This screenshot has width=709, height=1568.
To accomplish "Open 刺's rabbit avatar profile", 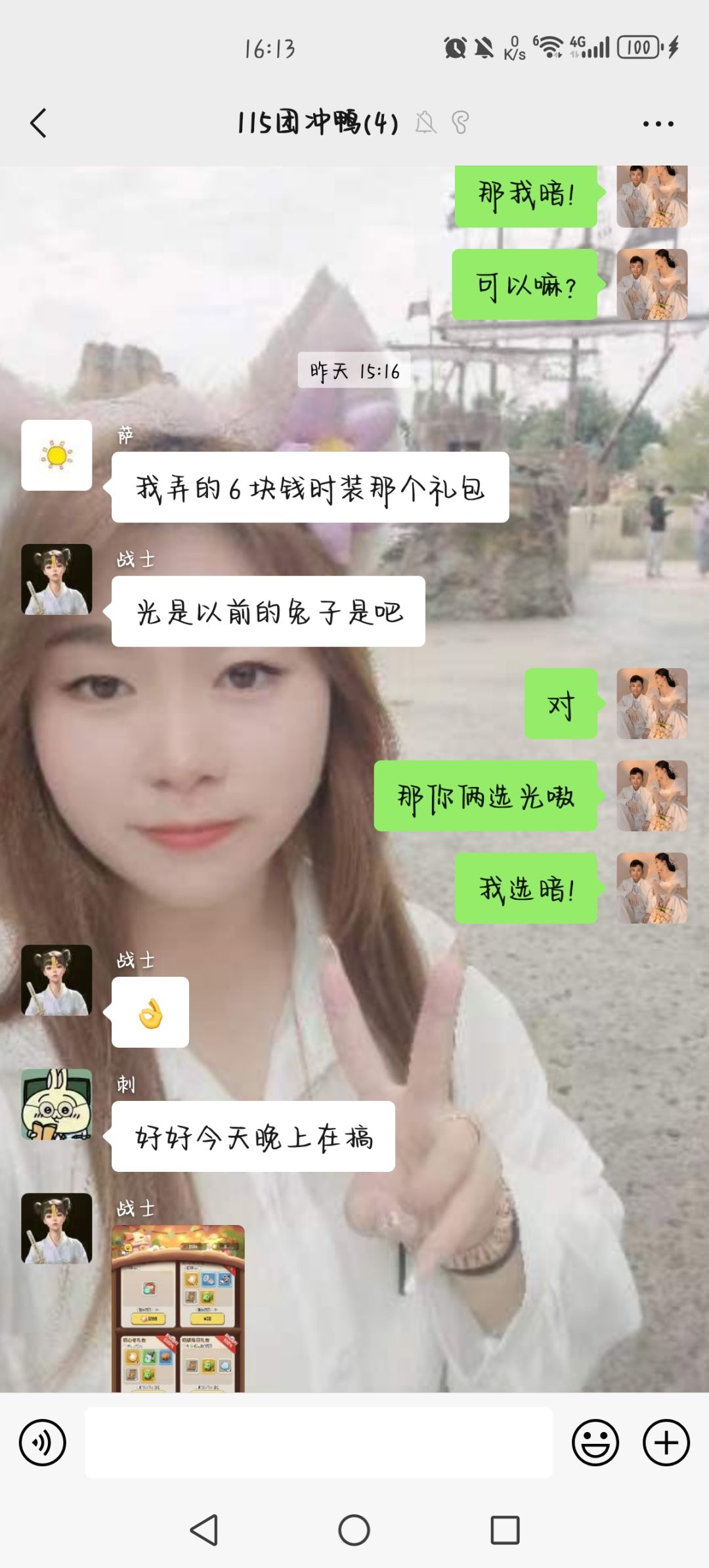I will pyautogui.click(x=56, y=1104).
